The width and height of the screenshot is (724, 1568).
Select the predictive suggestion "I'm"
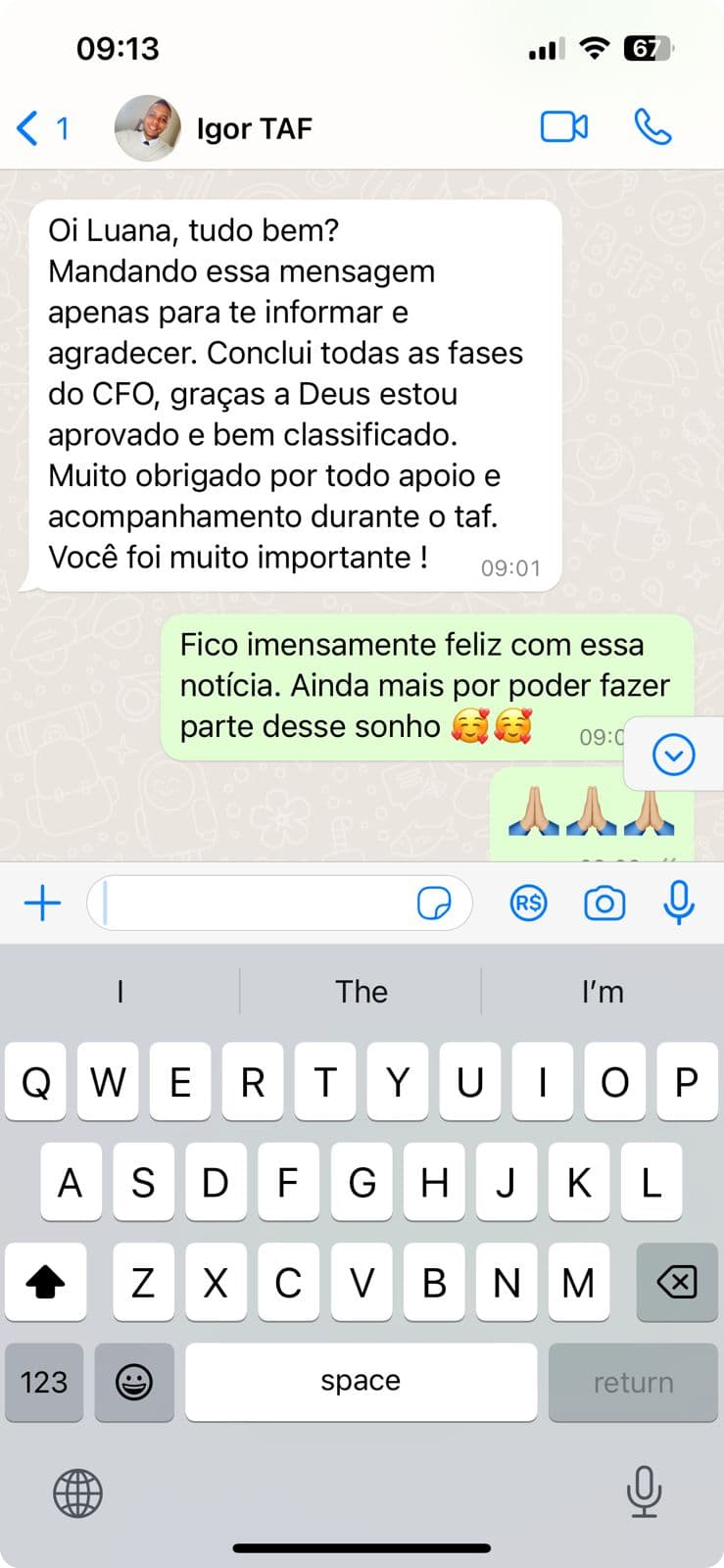click(x=602, y=992)
